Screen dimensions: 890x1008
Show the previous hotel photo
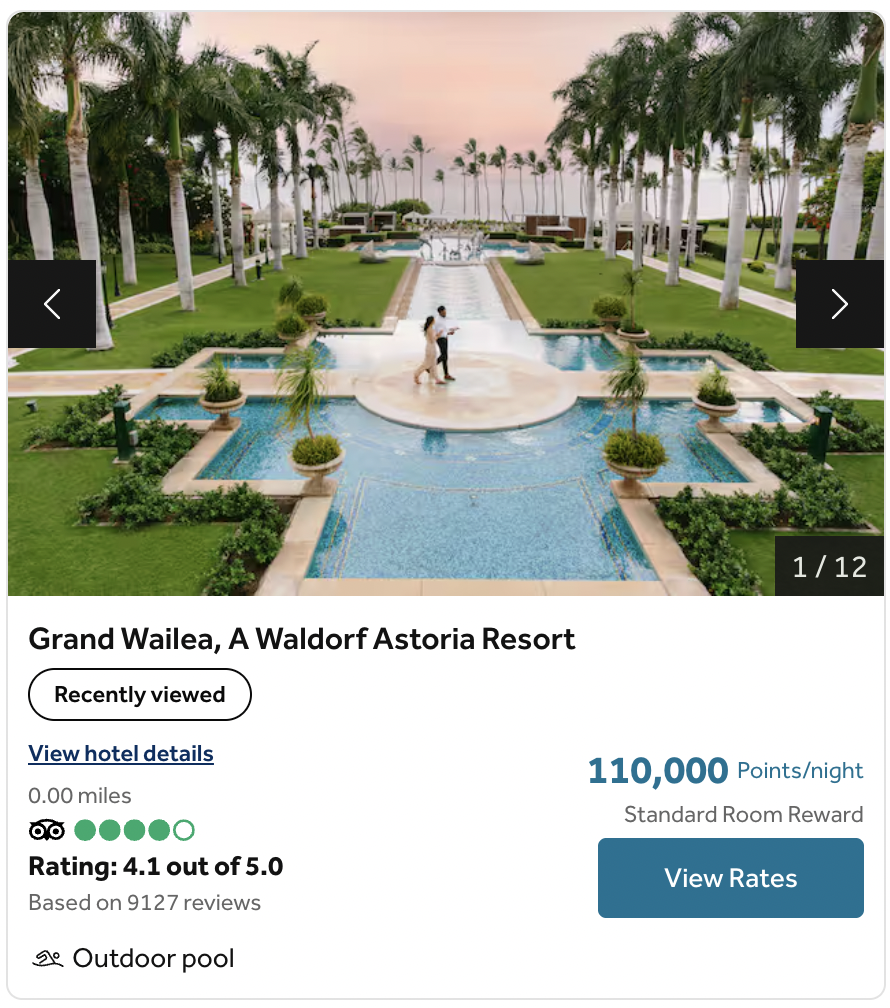pos(52,304)
